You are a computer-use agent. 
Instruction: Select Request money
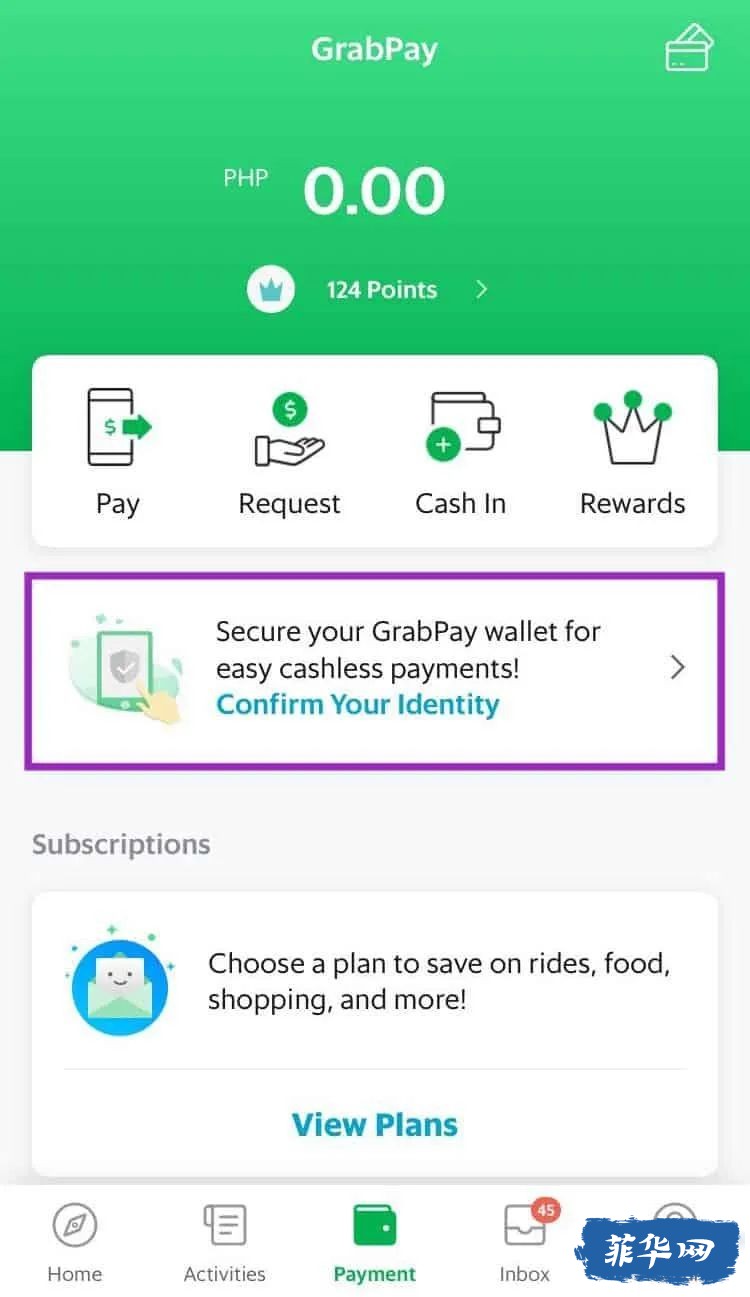289,452
